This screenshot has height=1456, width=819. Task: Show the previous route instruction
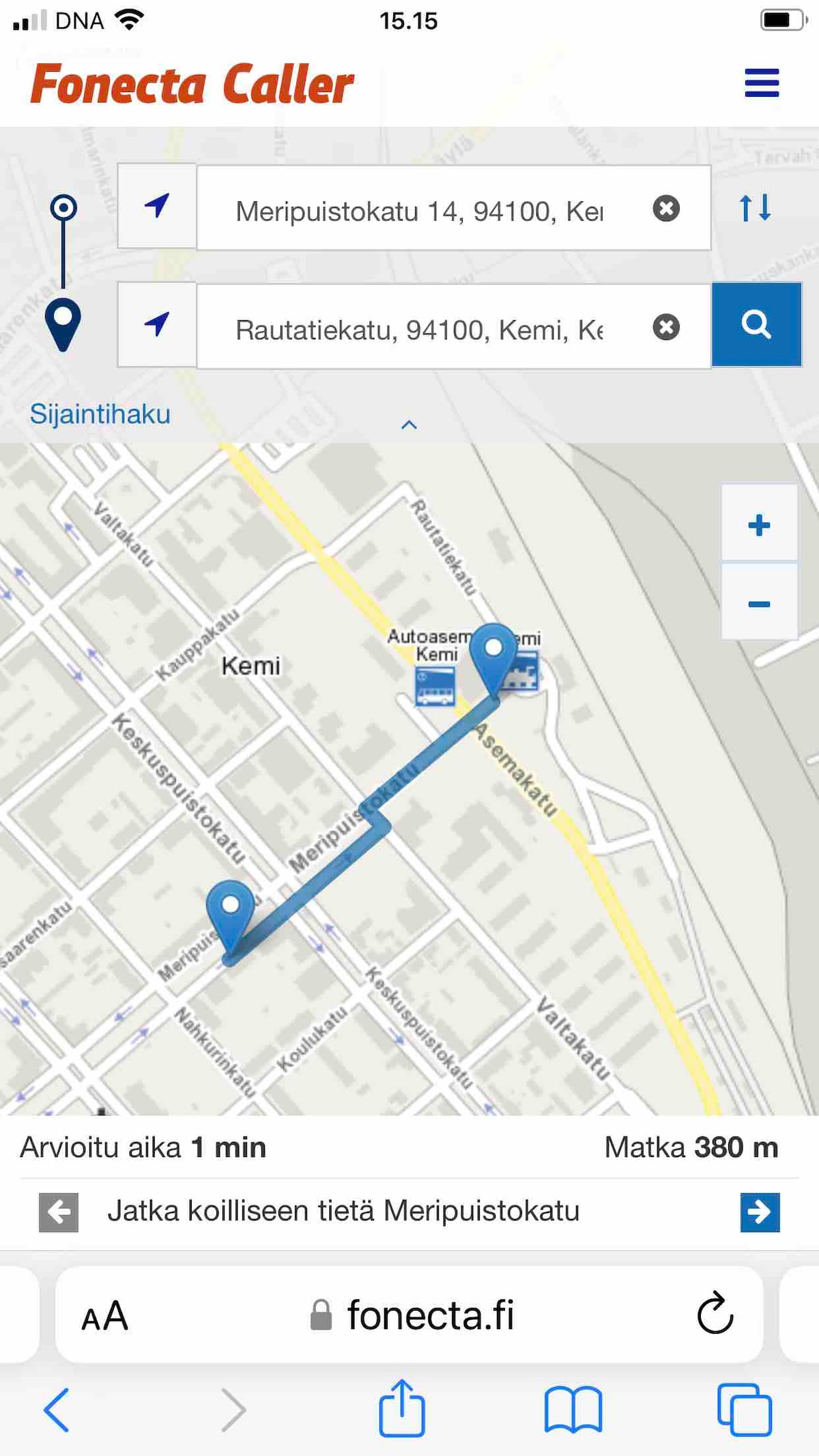(59, 1212)
